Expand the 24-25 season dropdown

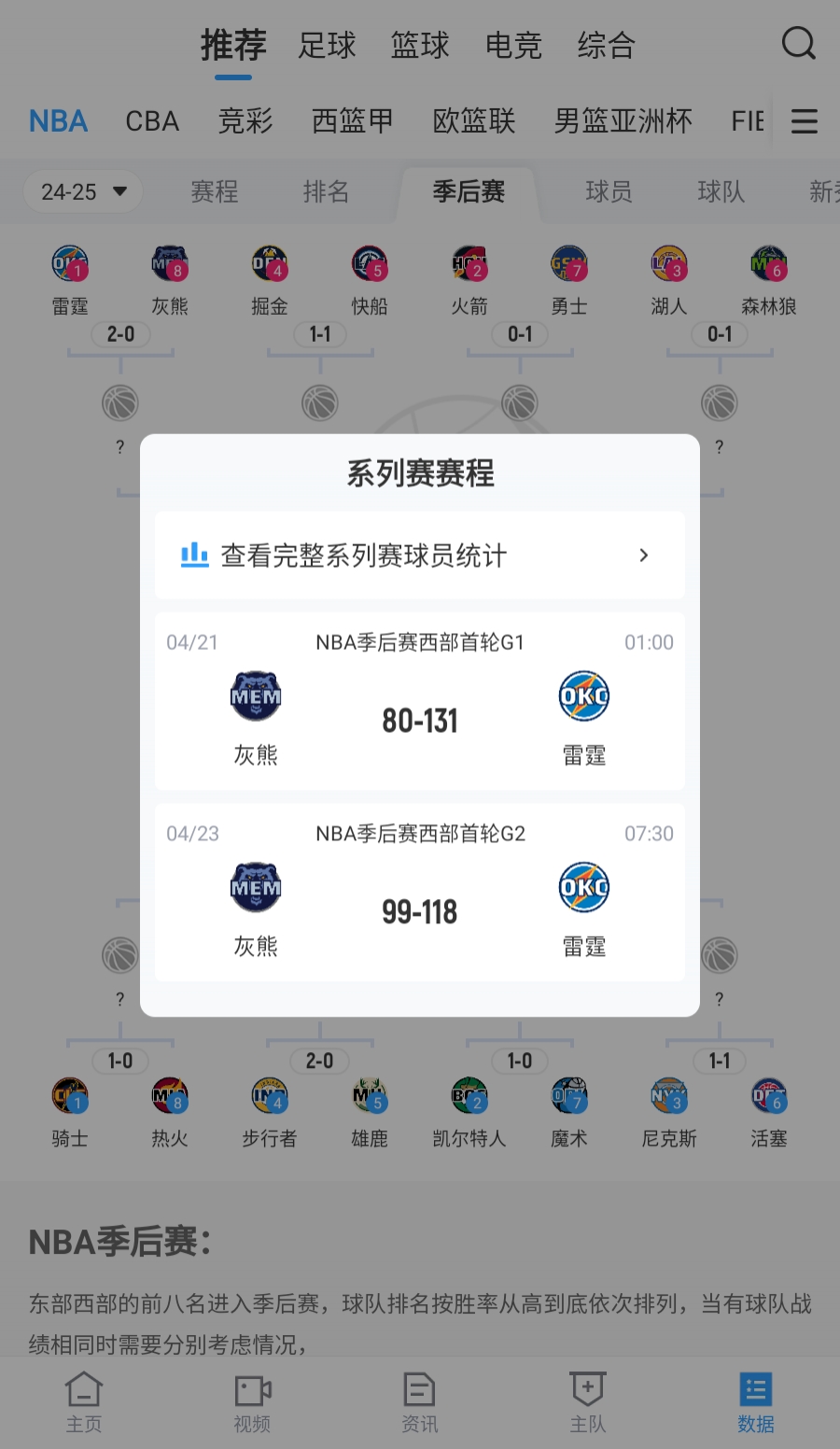click(83, 192)
